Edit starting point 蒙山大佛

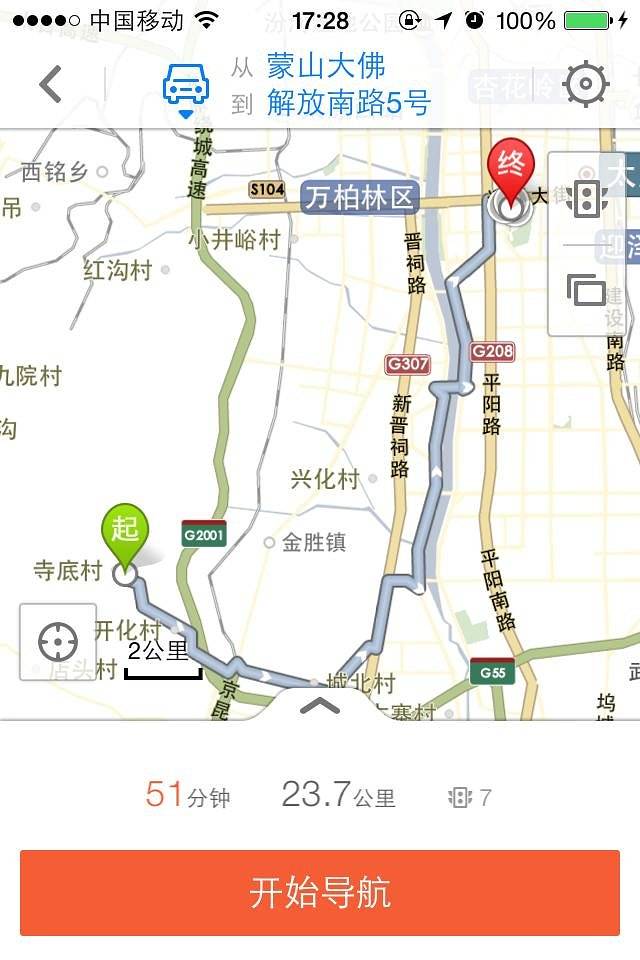326,68
